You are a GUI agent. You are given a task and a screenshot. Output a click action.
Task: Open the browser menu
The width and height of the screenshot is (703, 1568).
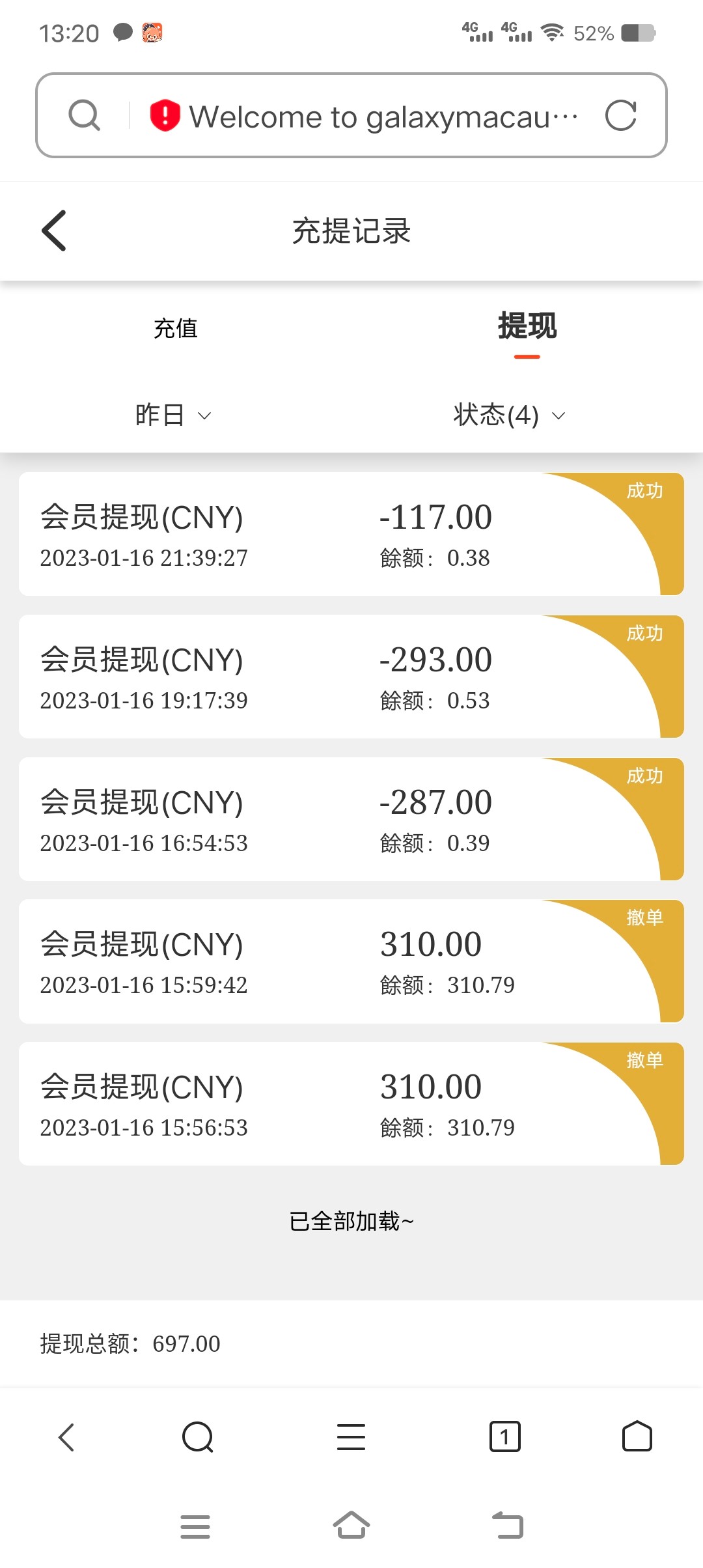pos(351,1436)
